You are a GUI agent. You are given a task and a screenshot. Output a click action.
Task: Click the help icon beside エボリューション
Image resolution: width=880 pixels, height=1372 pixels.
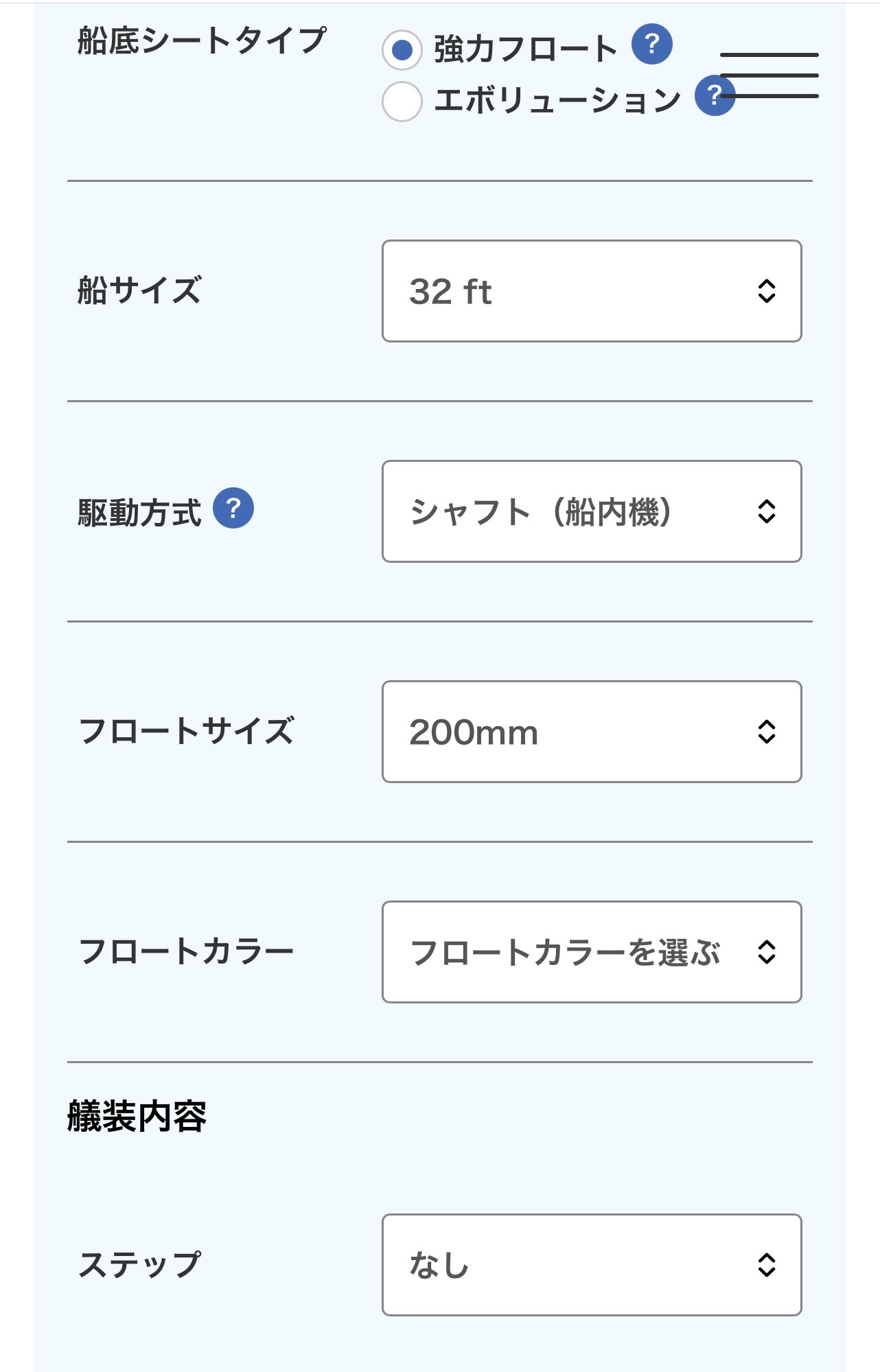pyautogui.click(x=714, y=96)
